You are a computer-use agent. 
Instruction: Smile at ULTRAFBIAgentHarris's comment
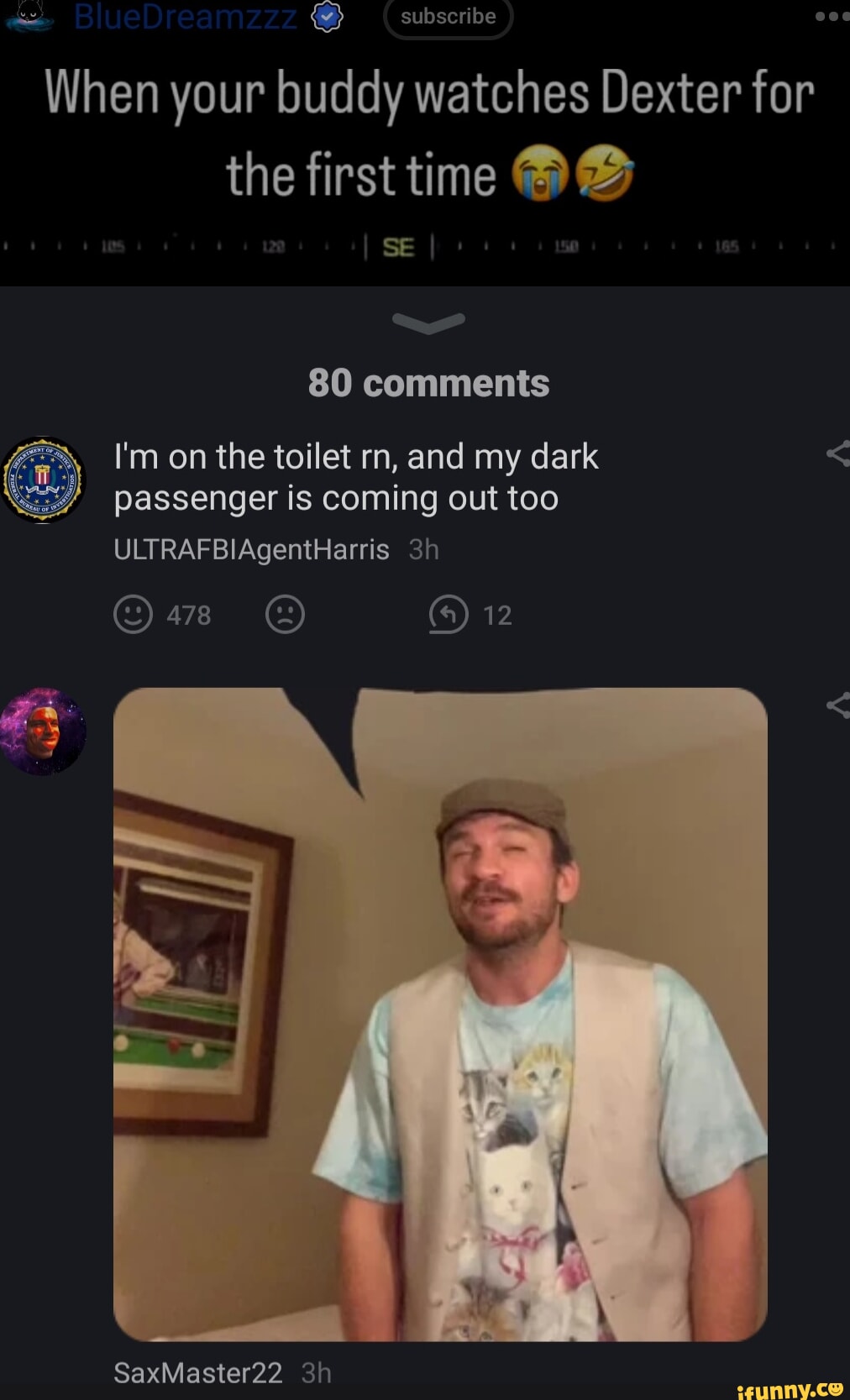click(133, 615)
